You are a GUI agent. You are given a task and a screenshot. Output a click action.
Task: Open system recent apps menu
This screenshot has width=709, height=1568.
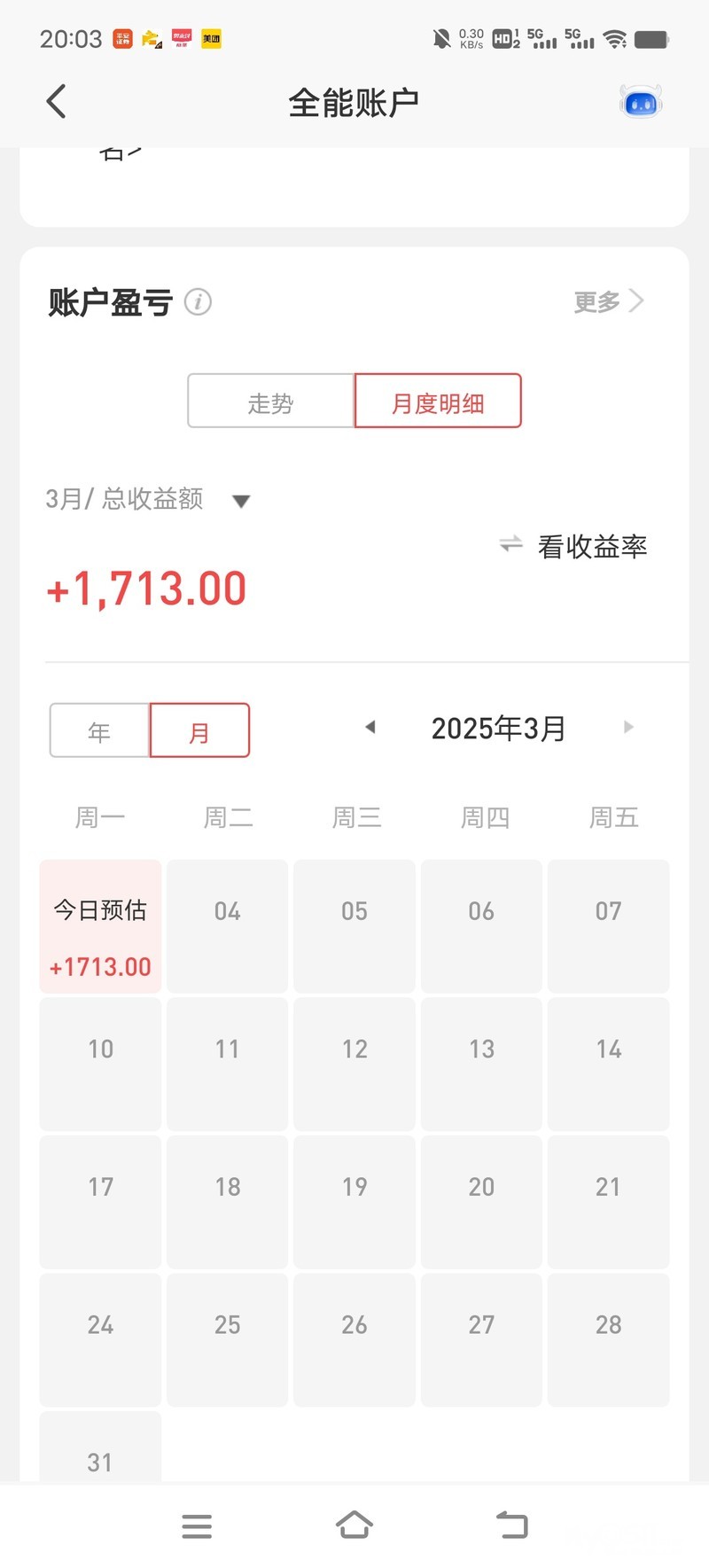(x=197, y=1525)
